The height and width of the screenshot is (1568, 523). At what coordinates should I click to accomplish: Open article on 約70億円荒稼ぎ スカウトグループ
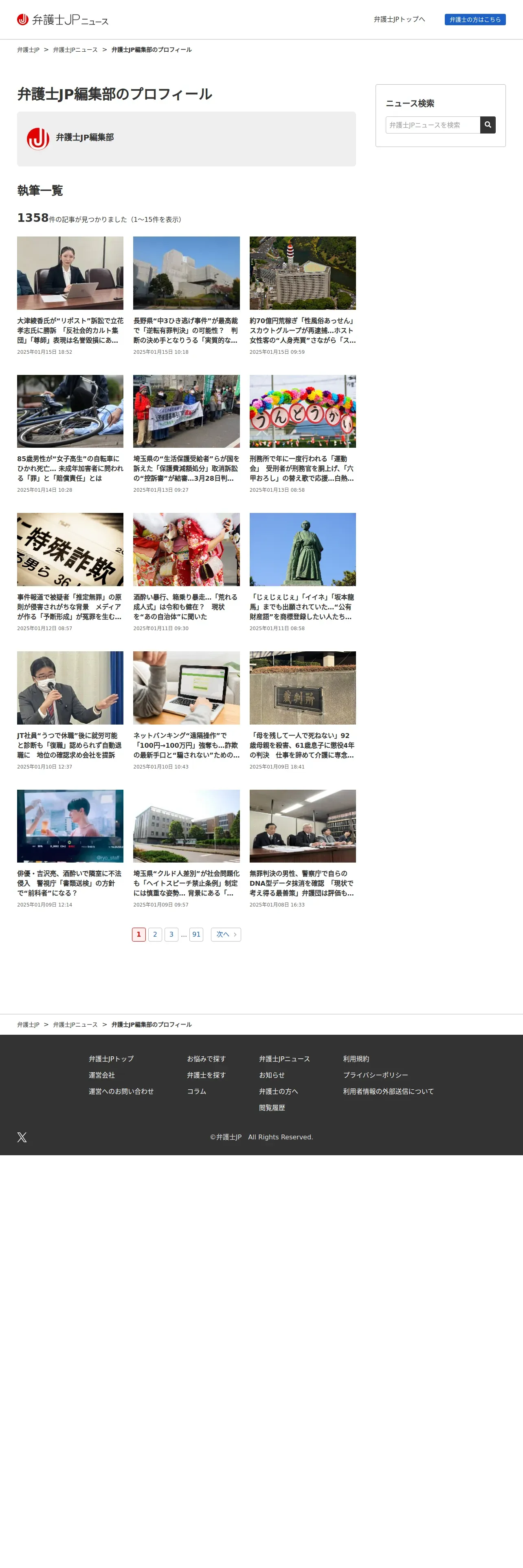click(x=303, y=296)
